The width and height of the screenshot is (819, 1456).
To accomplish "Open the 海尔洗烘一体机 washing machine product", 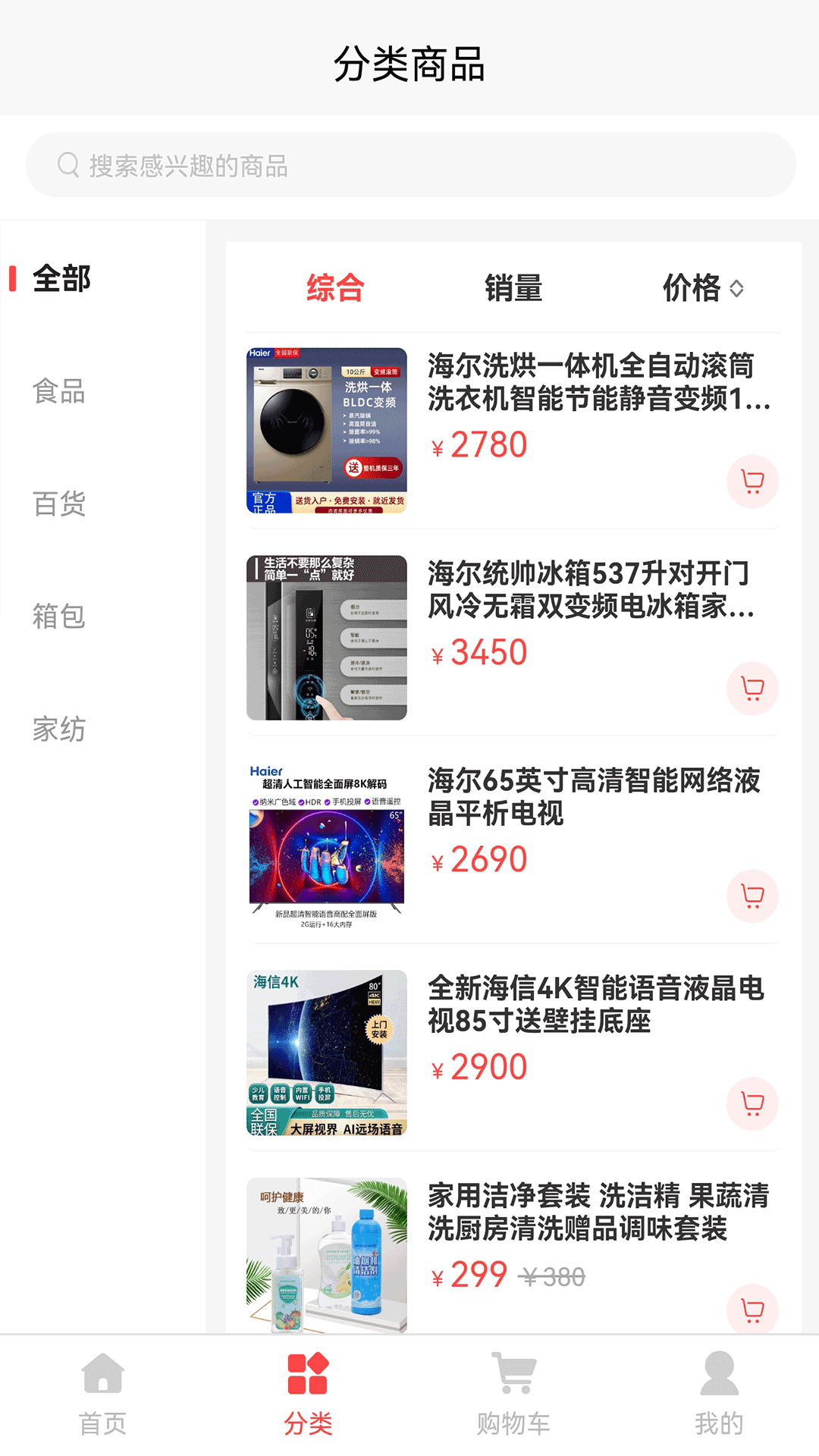I will [x=598, y=382].
